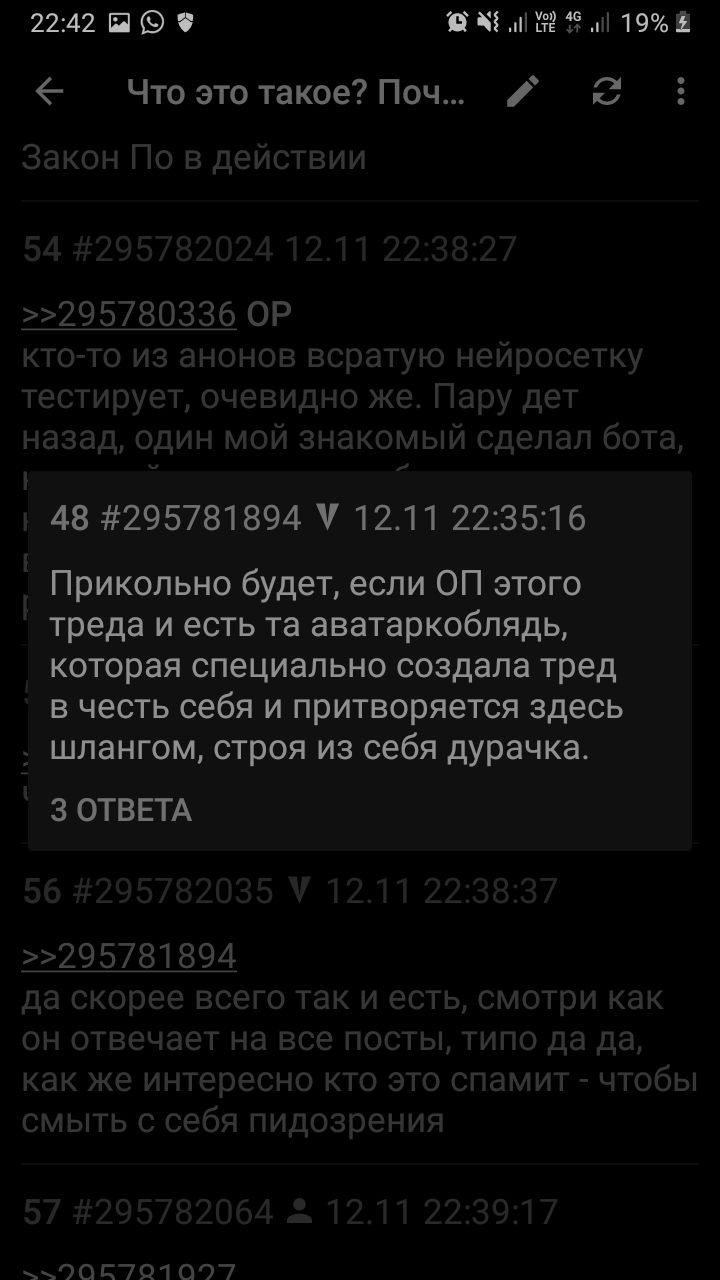Open quoted post link >>295781894
The height and width of the screenshot is (1280, 720).
129,956
